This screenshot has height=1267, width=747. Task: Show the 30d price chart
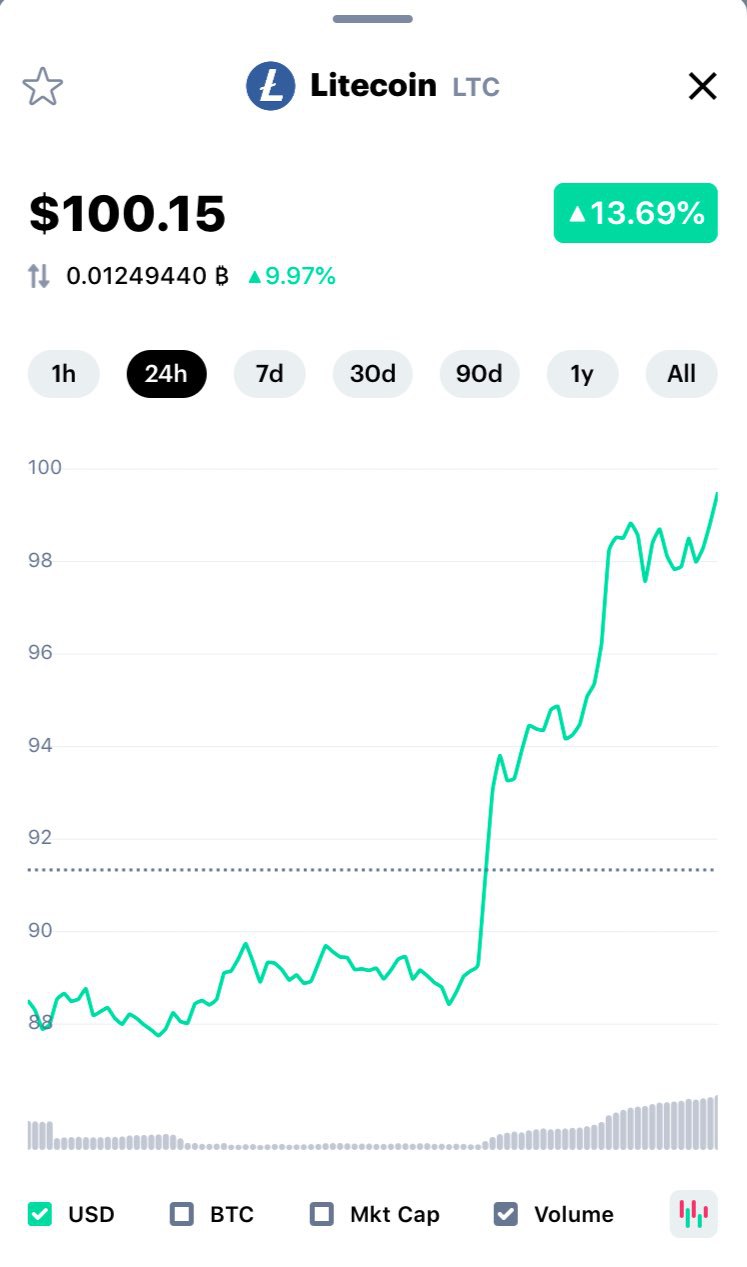pos(373,374)
